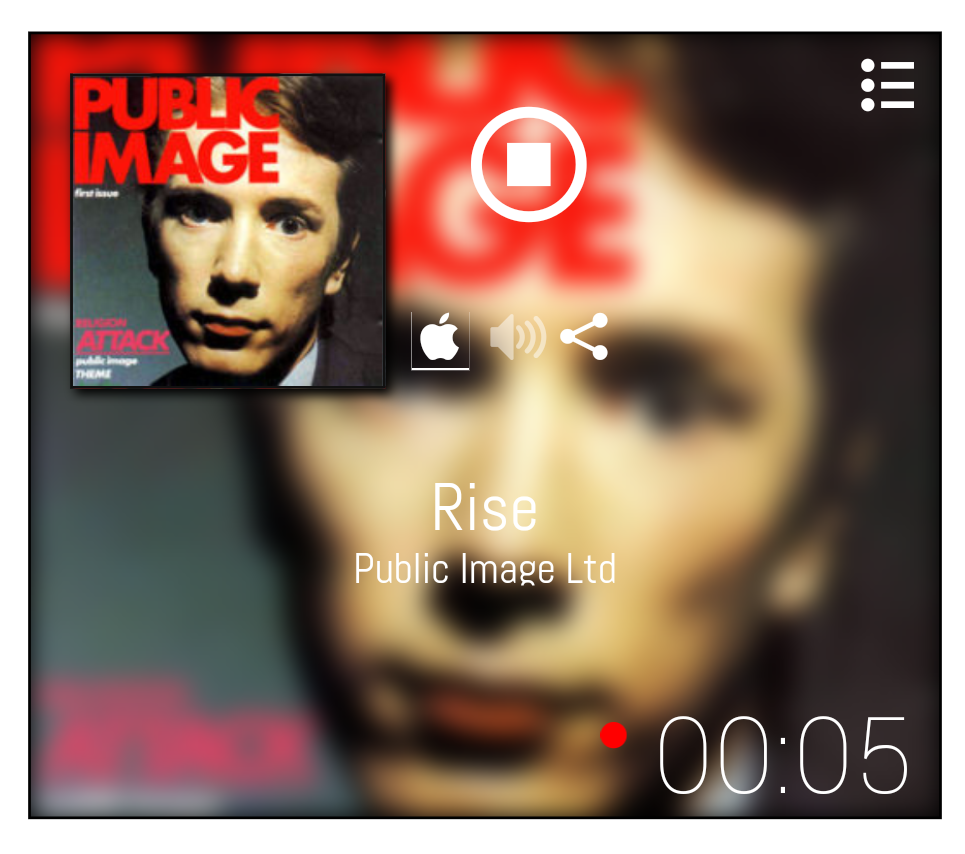
Task: Stop the current recording
Action: pyautogui.click(x=528, y=164)
